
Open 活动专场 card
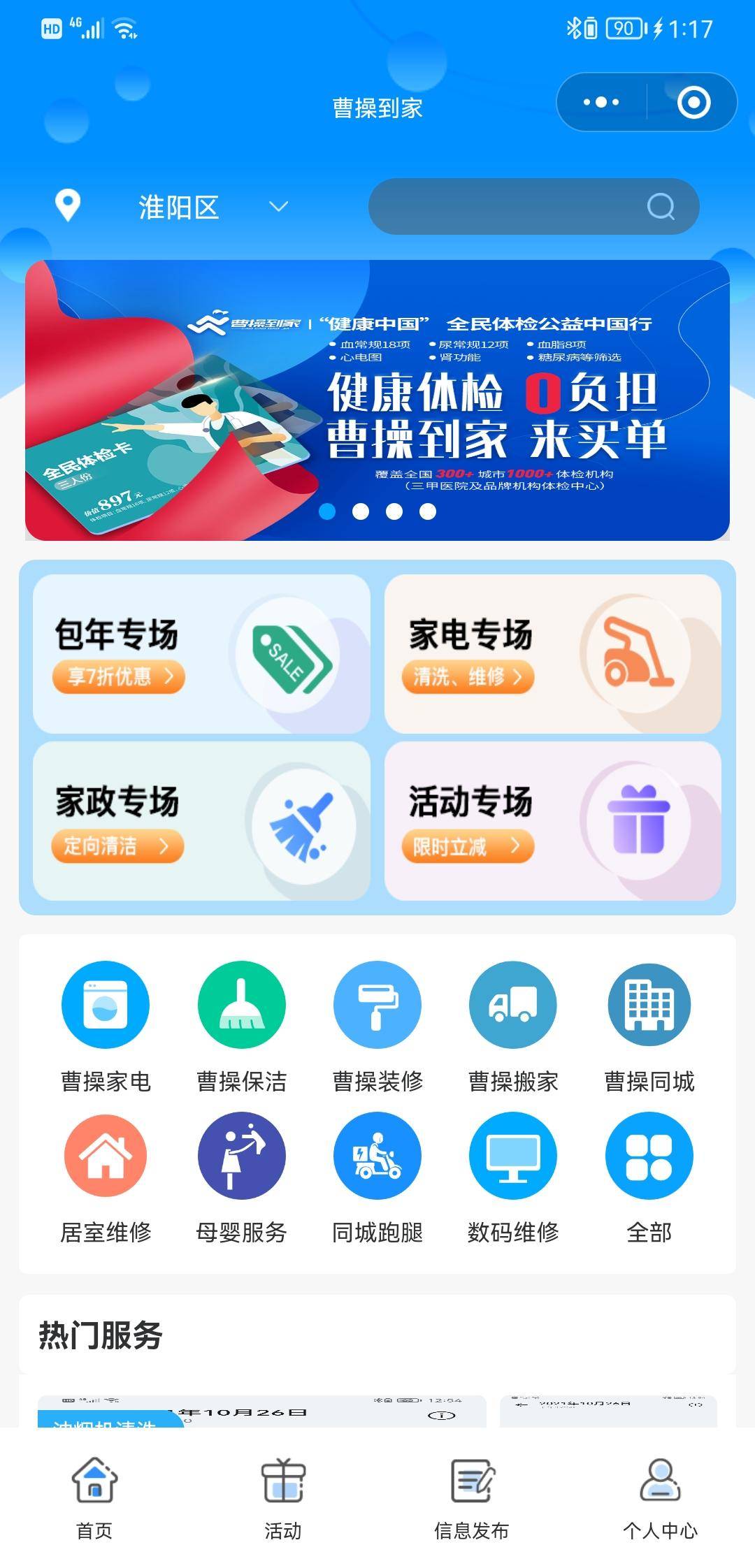pyautogui.click(x=552, y=821)
